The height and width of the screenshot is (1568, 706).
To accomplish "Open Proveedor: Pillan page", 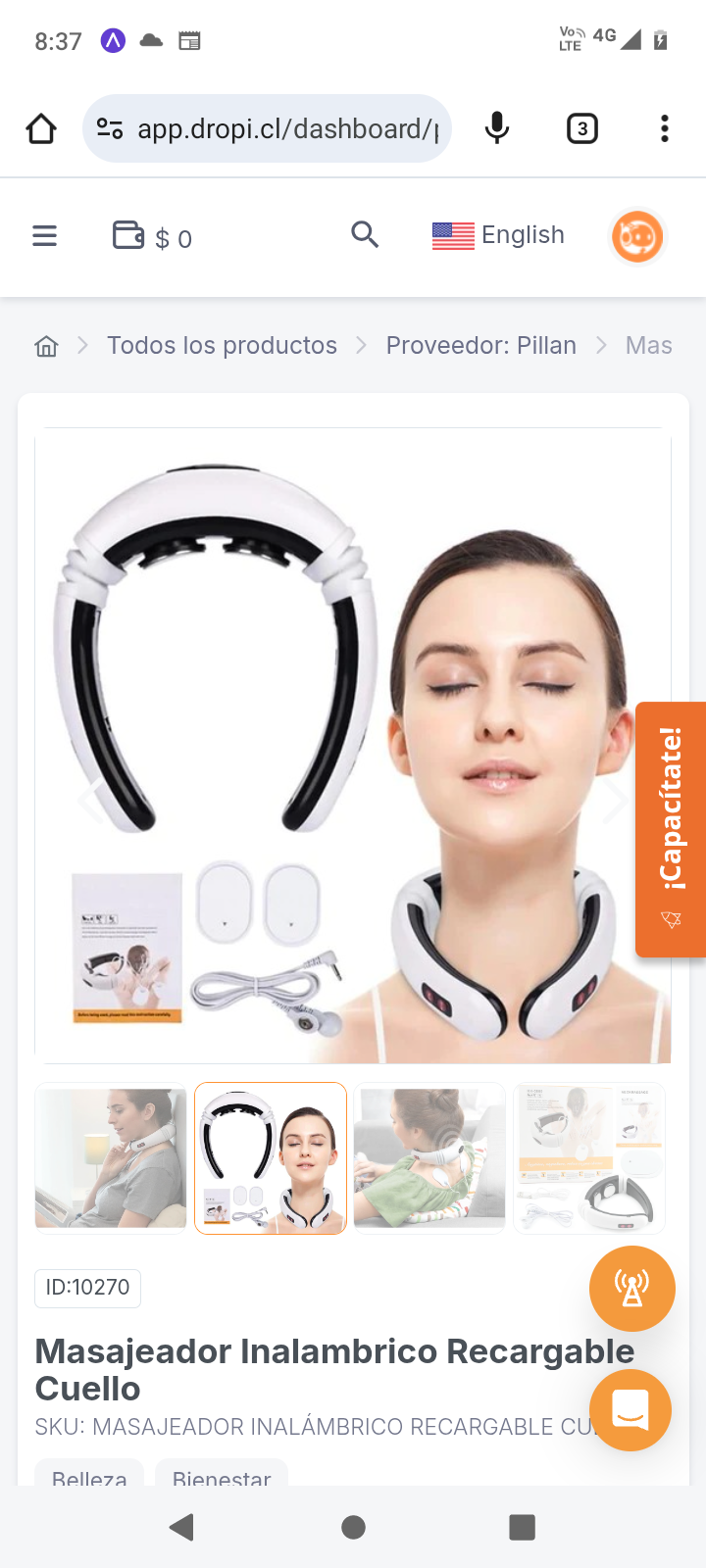I will click(x=480, y=345).
